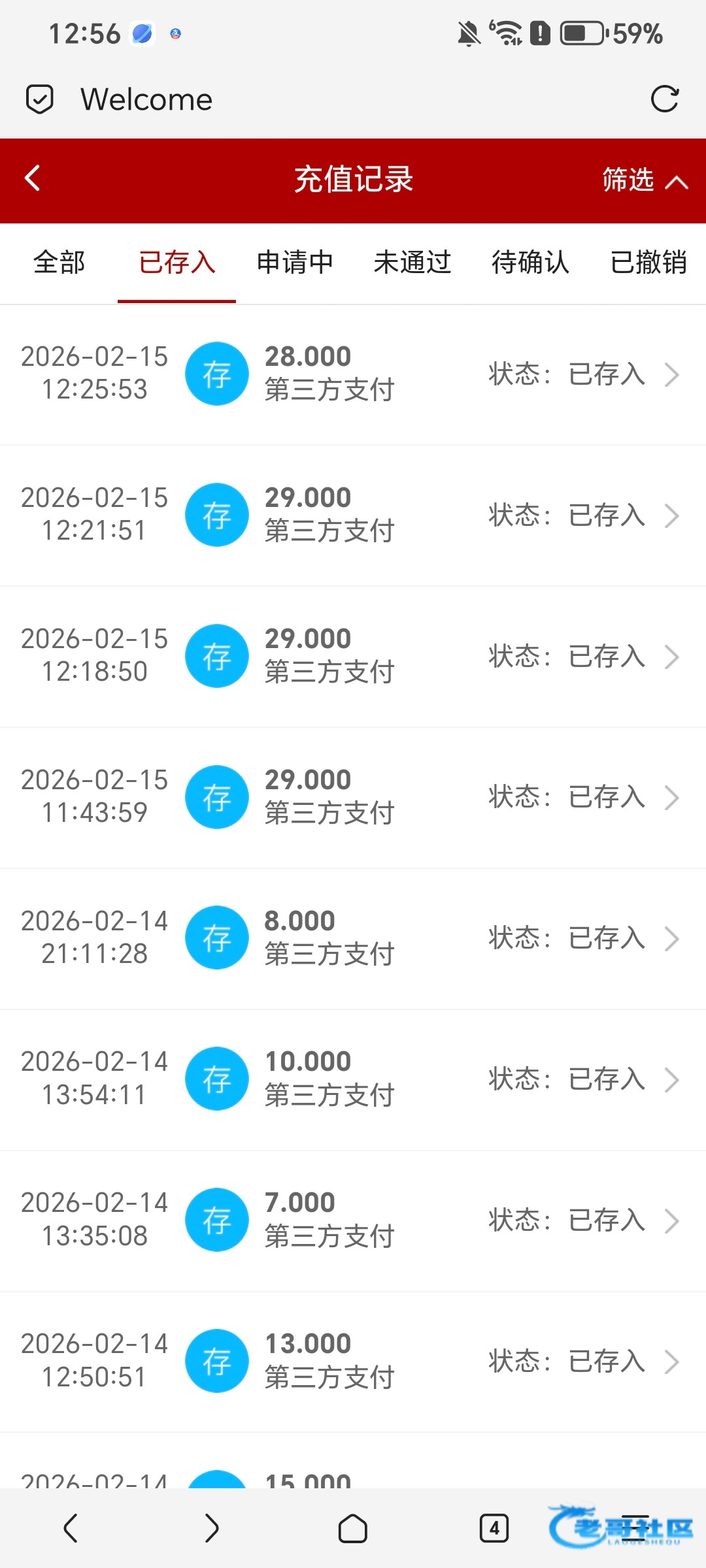The image size is (706, 1568).
Task: View the 29.000 deposit at 12:21:51
Action: [353, 515]
